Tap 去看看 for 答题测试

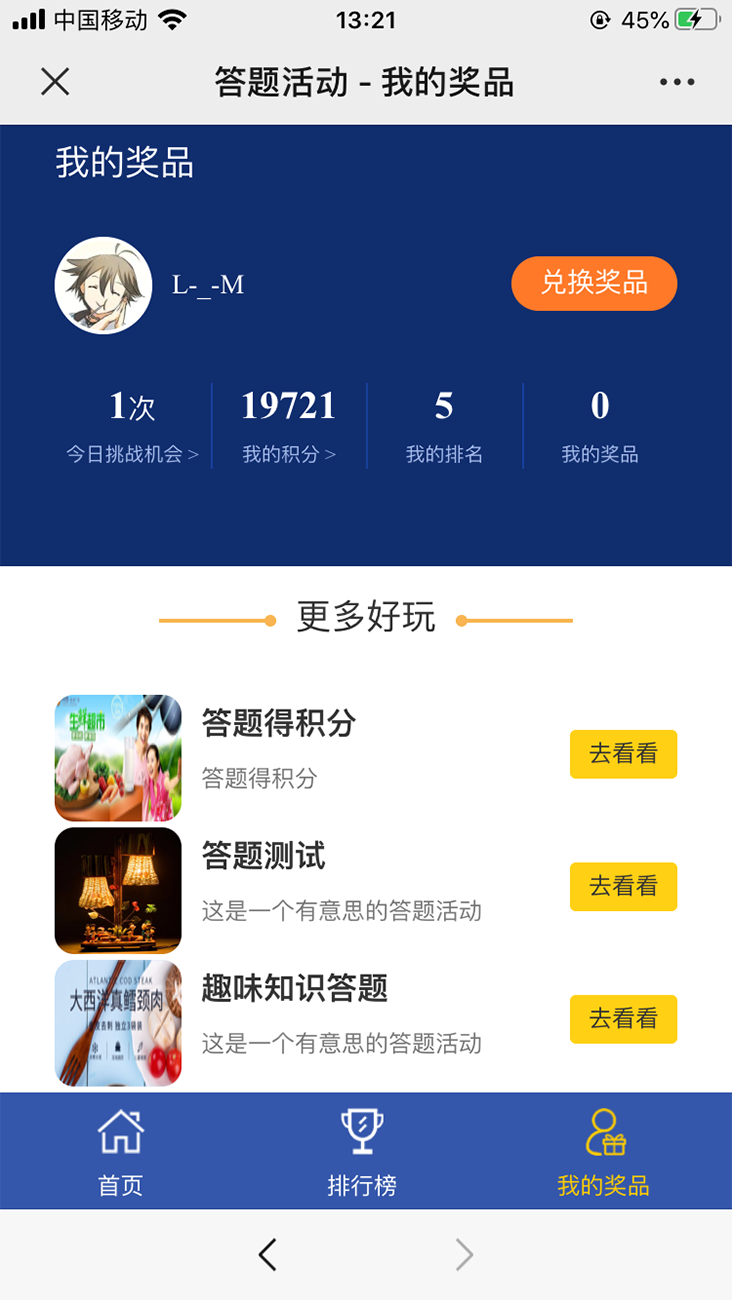pos(623,886)
